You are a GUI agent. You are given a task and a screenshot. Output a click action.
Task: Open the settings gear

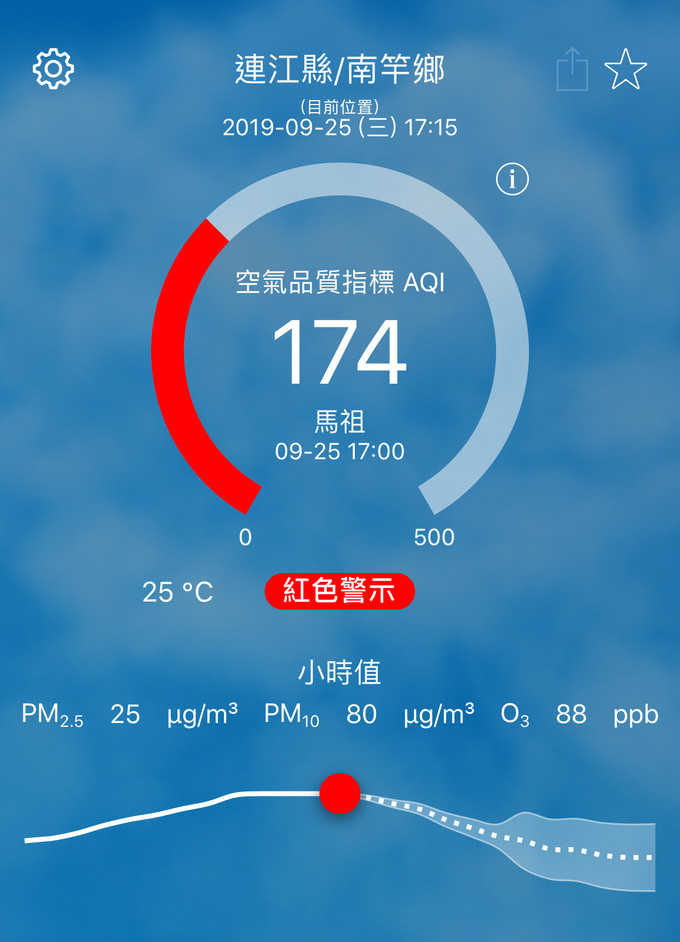pos(54,68)
